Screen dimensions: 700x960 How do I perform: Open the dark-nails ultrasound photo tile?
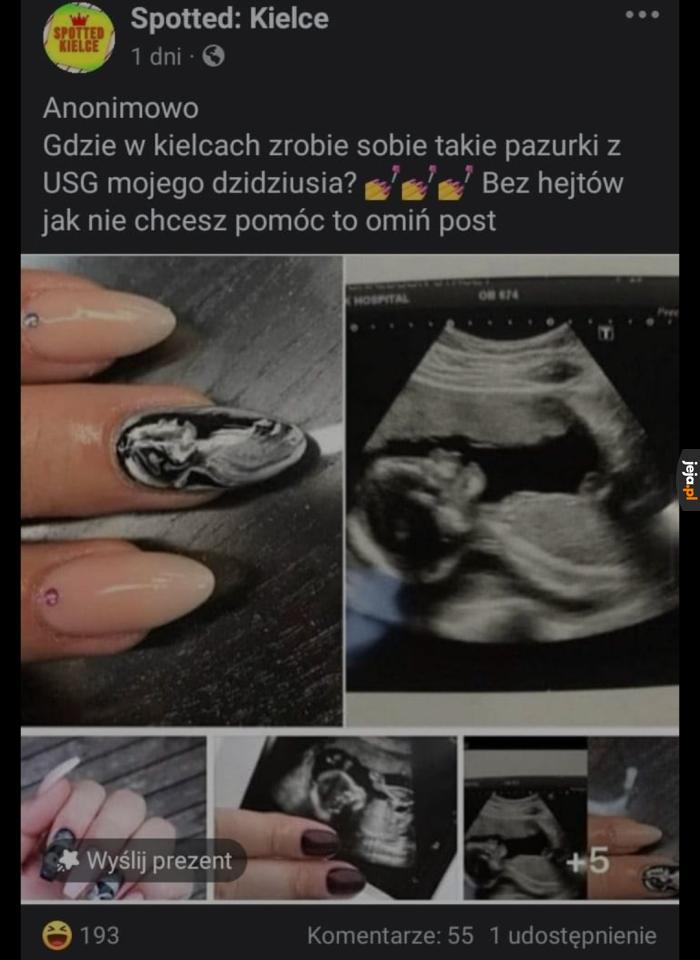click(335, 818)
